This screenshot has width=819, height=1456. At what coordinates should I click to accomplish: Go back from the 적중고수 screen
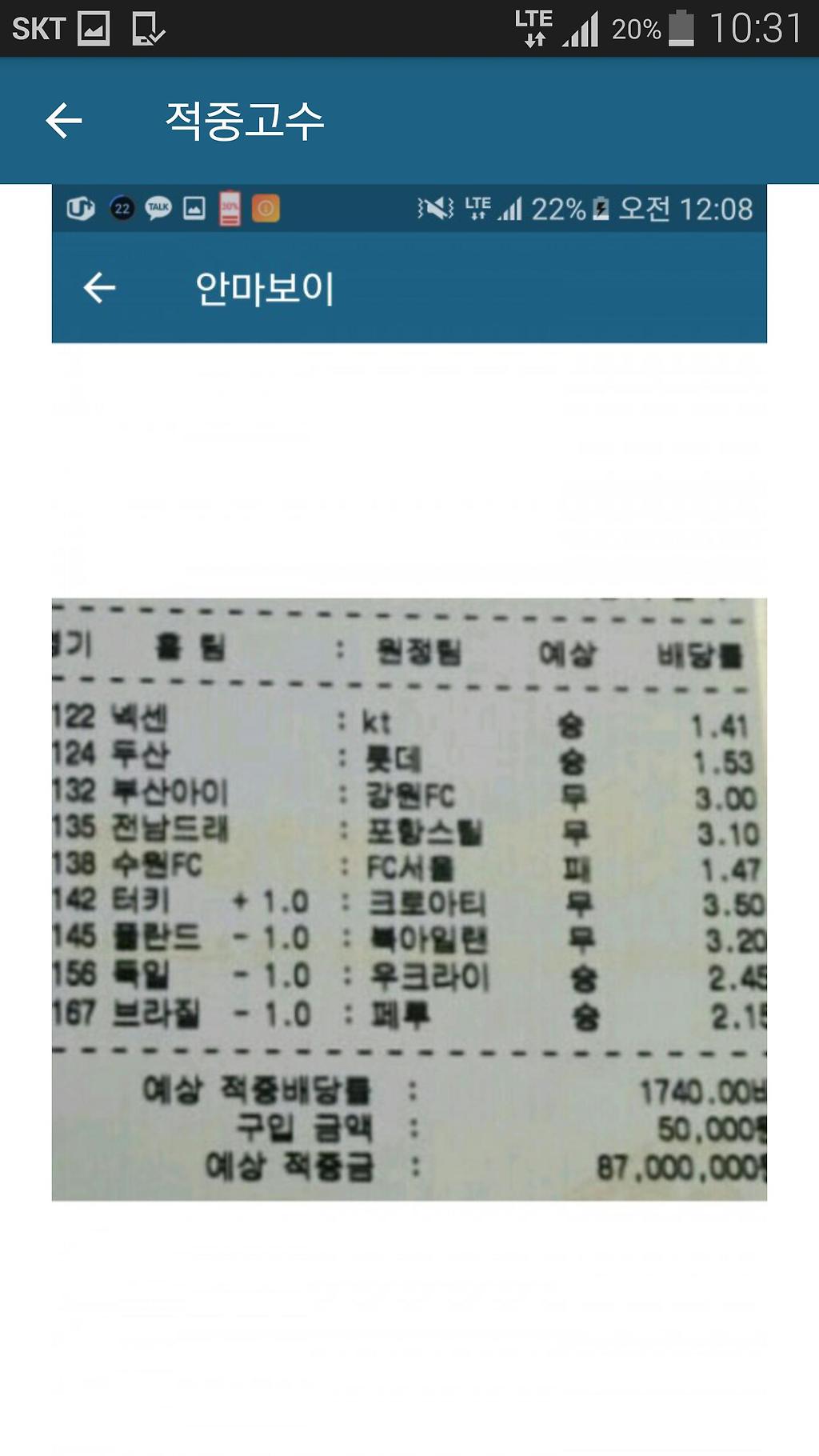pyautogui.click(x=64, y=121)
